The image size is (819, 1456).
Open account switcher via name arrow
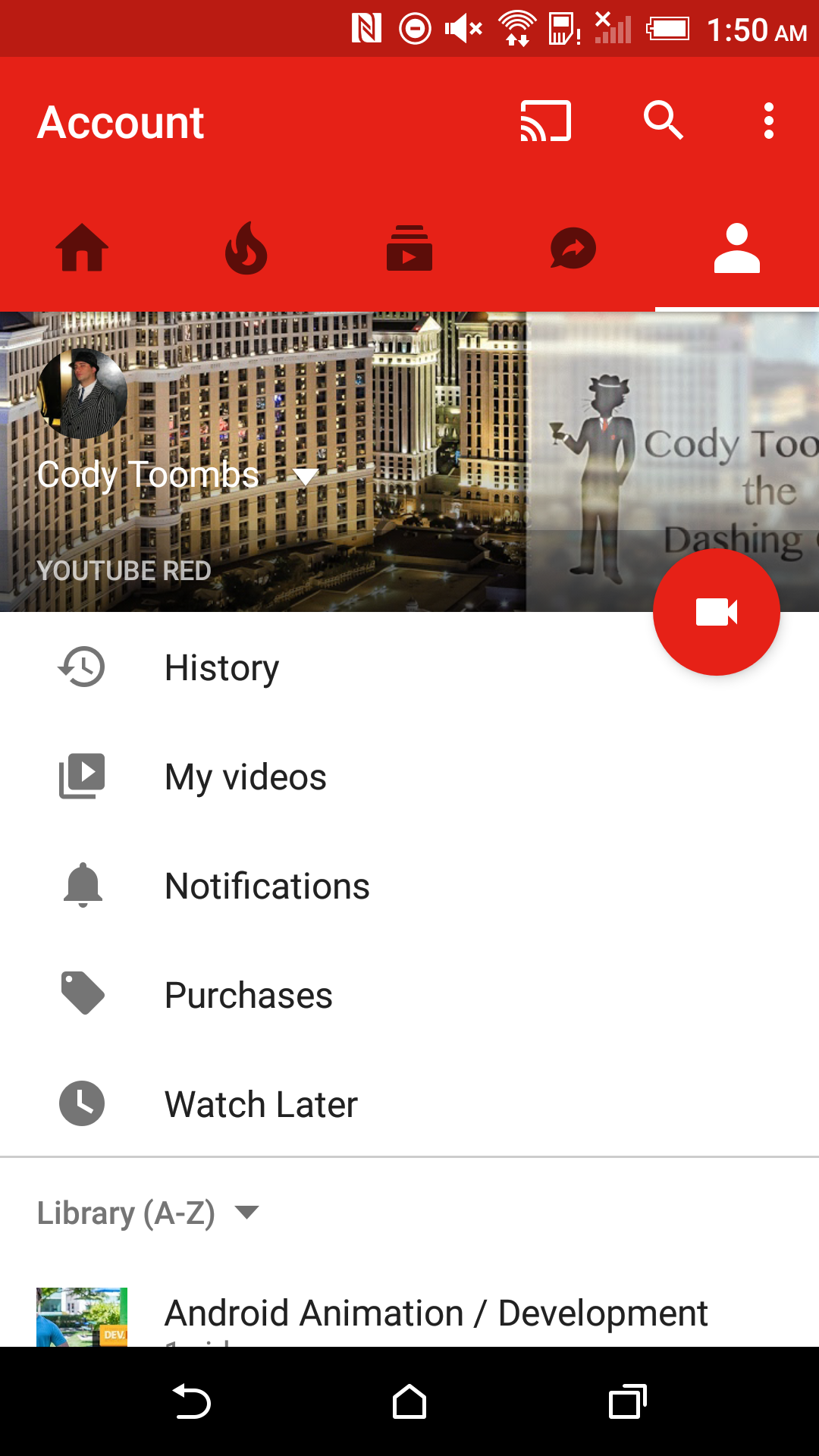(305, 476)
